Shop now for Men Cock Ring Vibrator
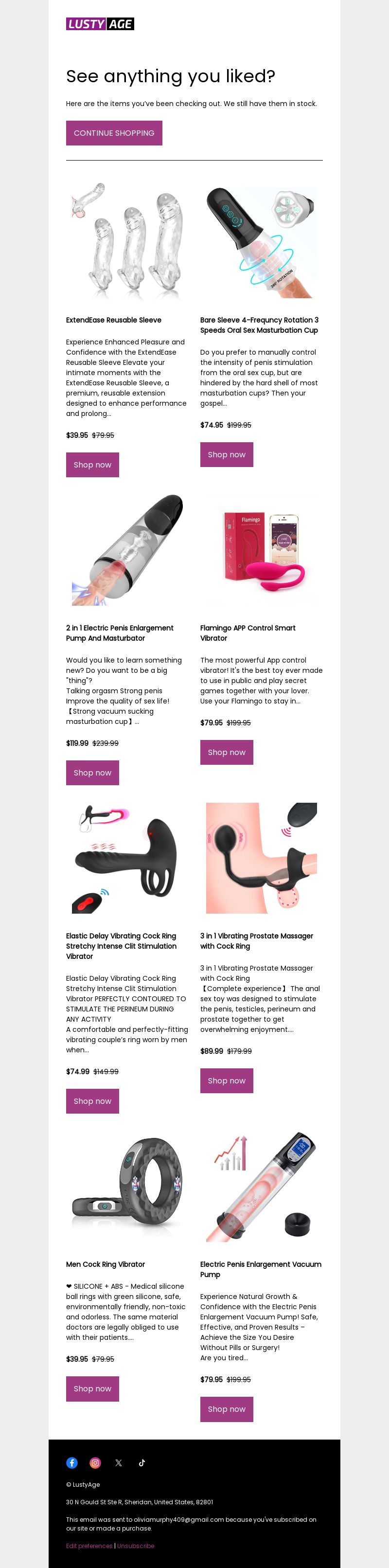 coord(92,1388)
